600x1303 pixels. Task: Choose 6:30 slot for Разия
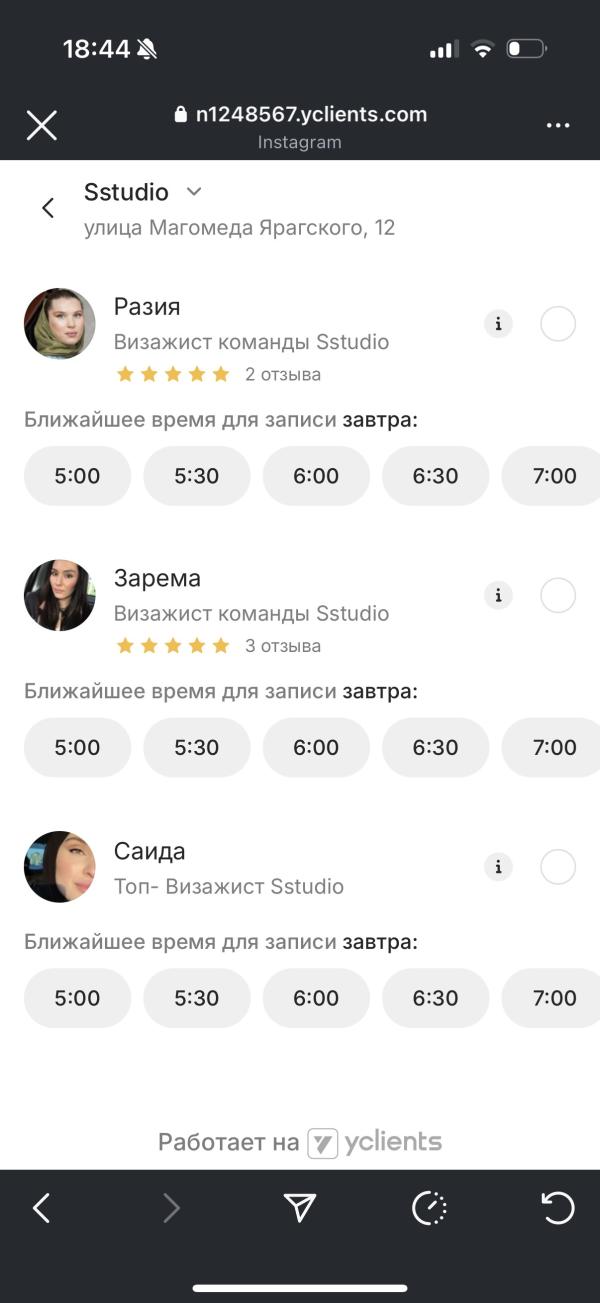435,476
